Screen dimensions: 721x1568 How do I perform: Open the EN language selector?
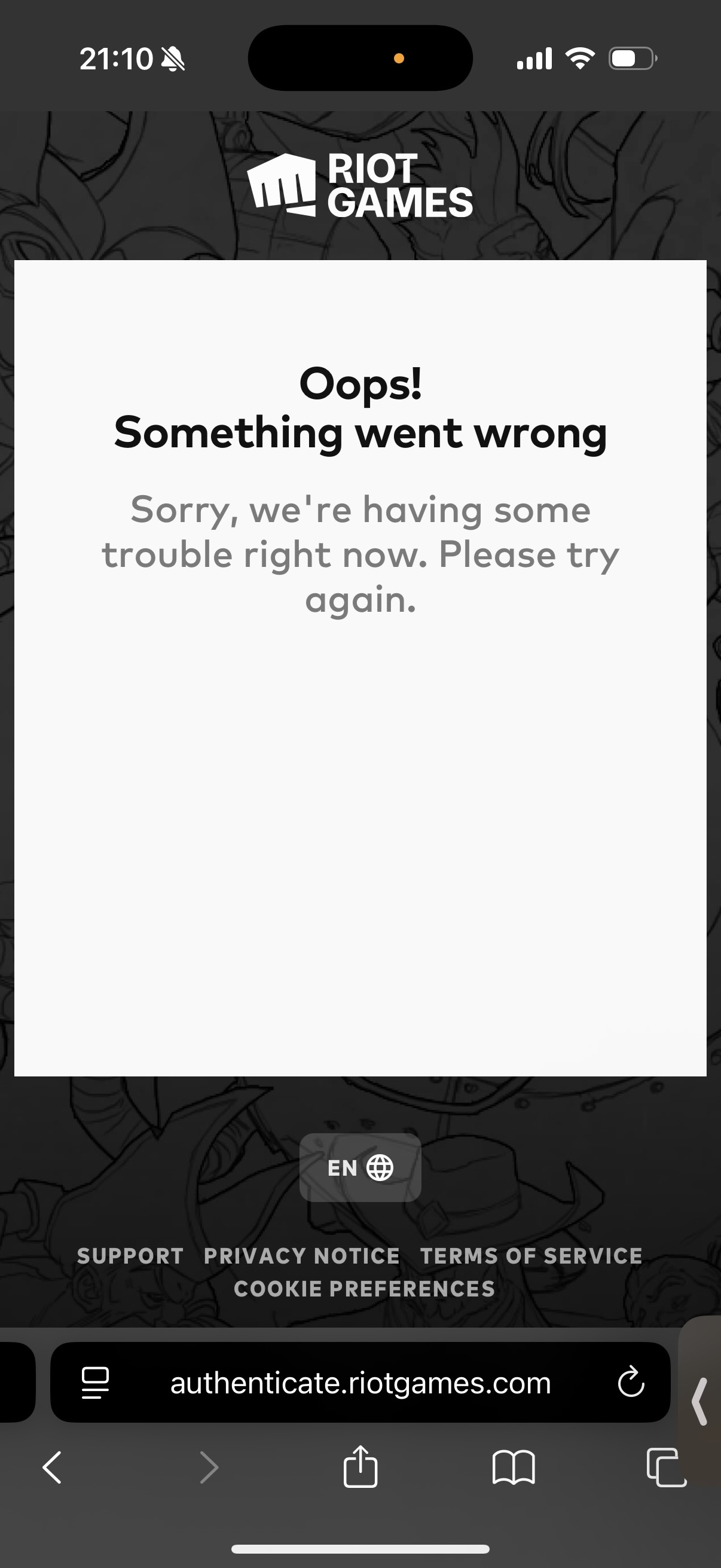point(360,1167)
